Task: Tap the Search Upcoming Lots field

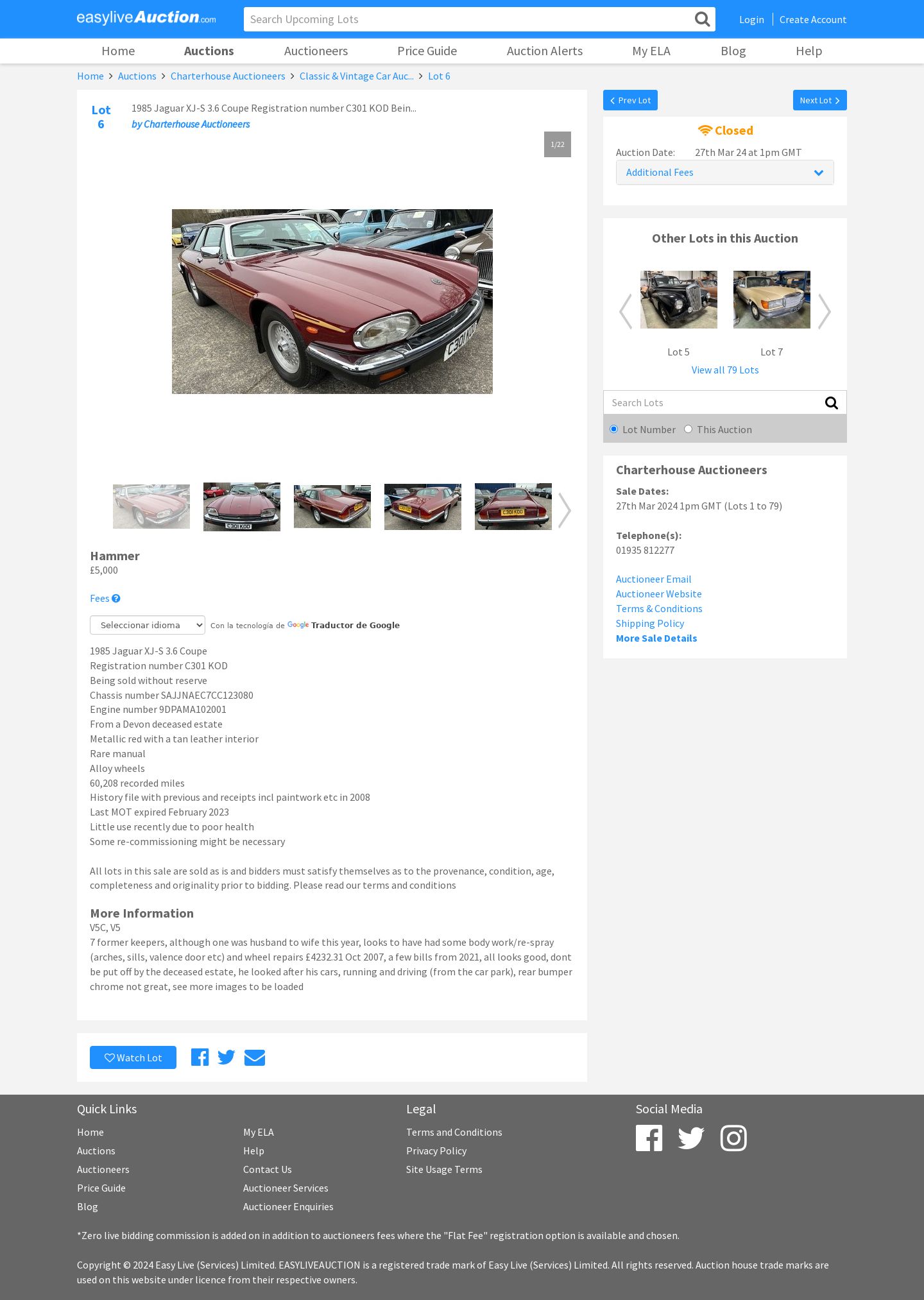Action: click(468, 19)
